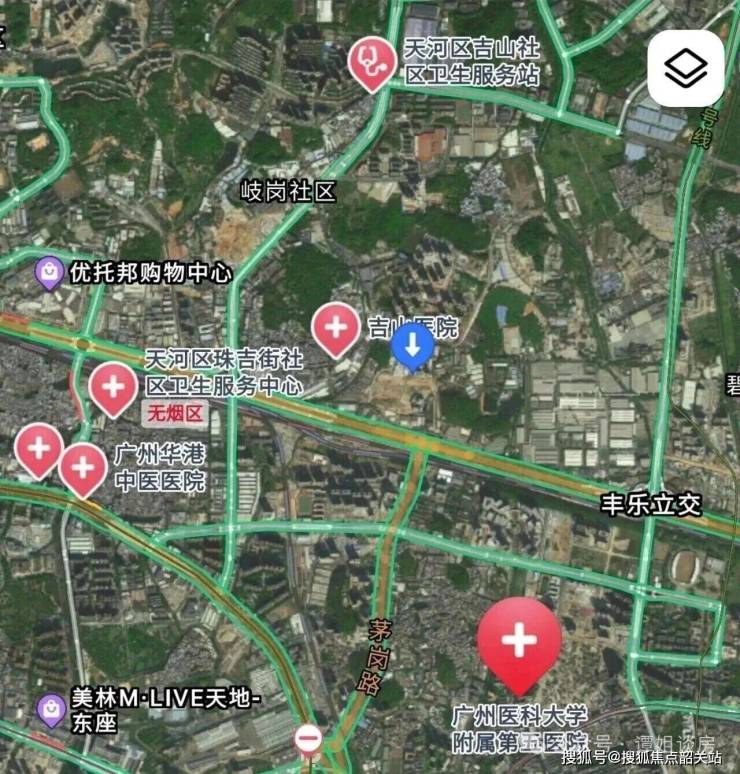Open the large 广州医科大学附属第五医院 marker
740x774 pixels.
click(518, 642)
